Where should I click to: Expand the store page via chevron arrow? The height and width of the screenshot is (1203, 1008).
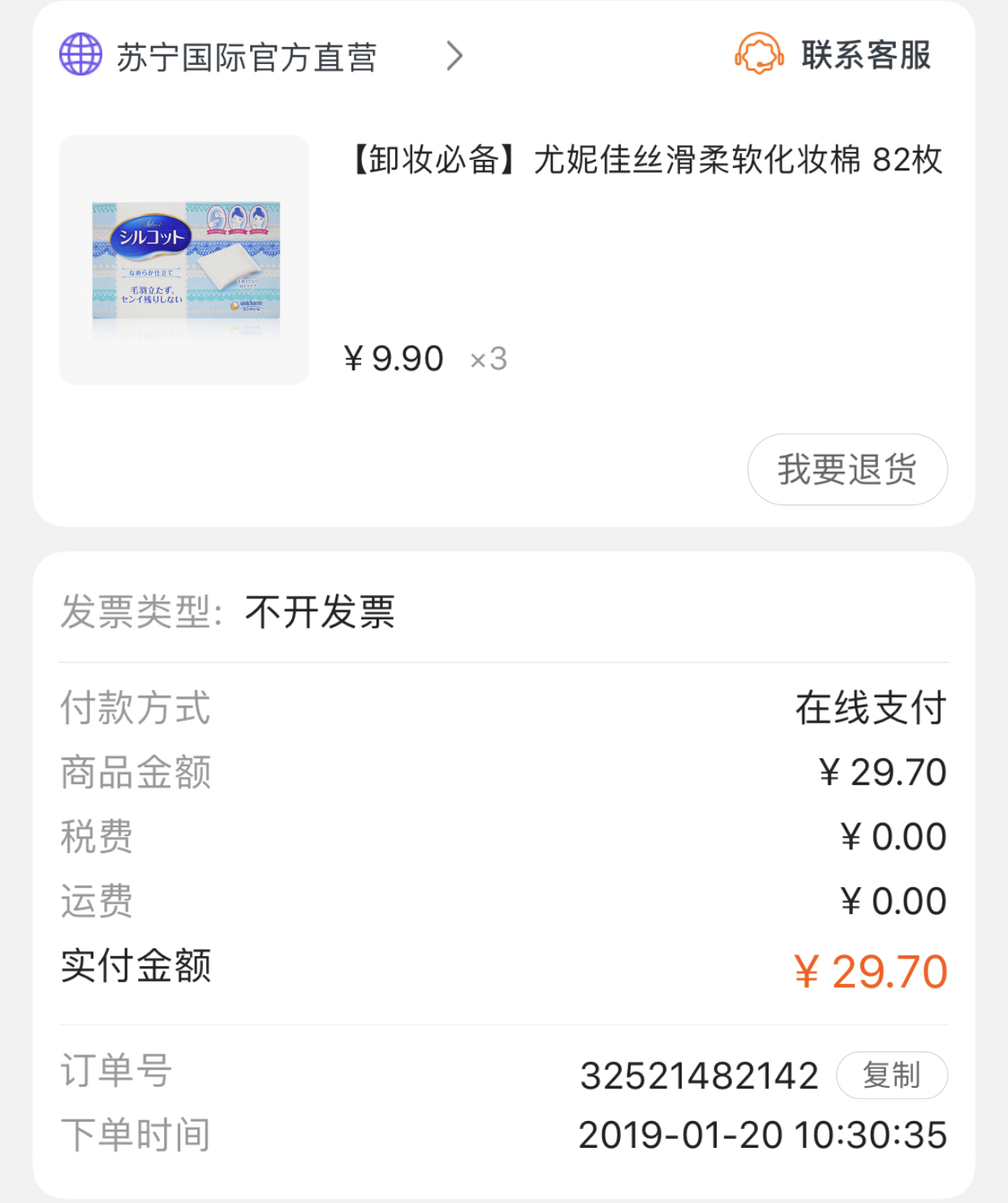455,56
